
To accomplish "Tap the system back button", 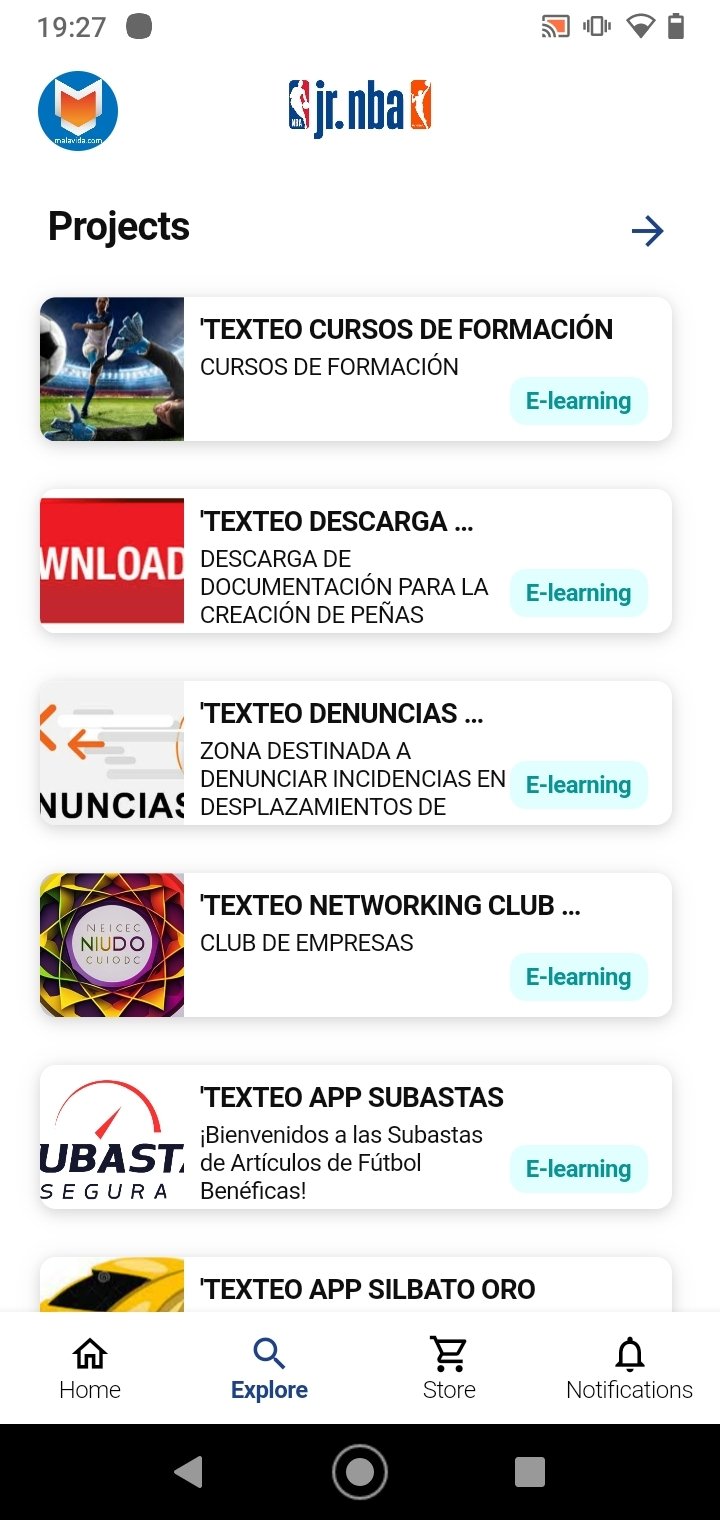I will [189, 1471].
